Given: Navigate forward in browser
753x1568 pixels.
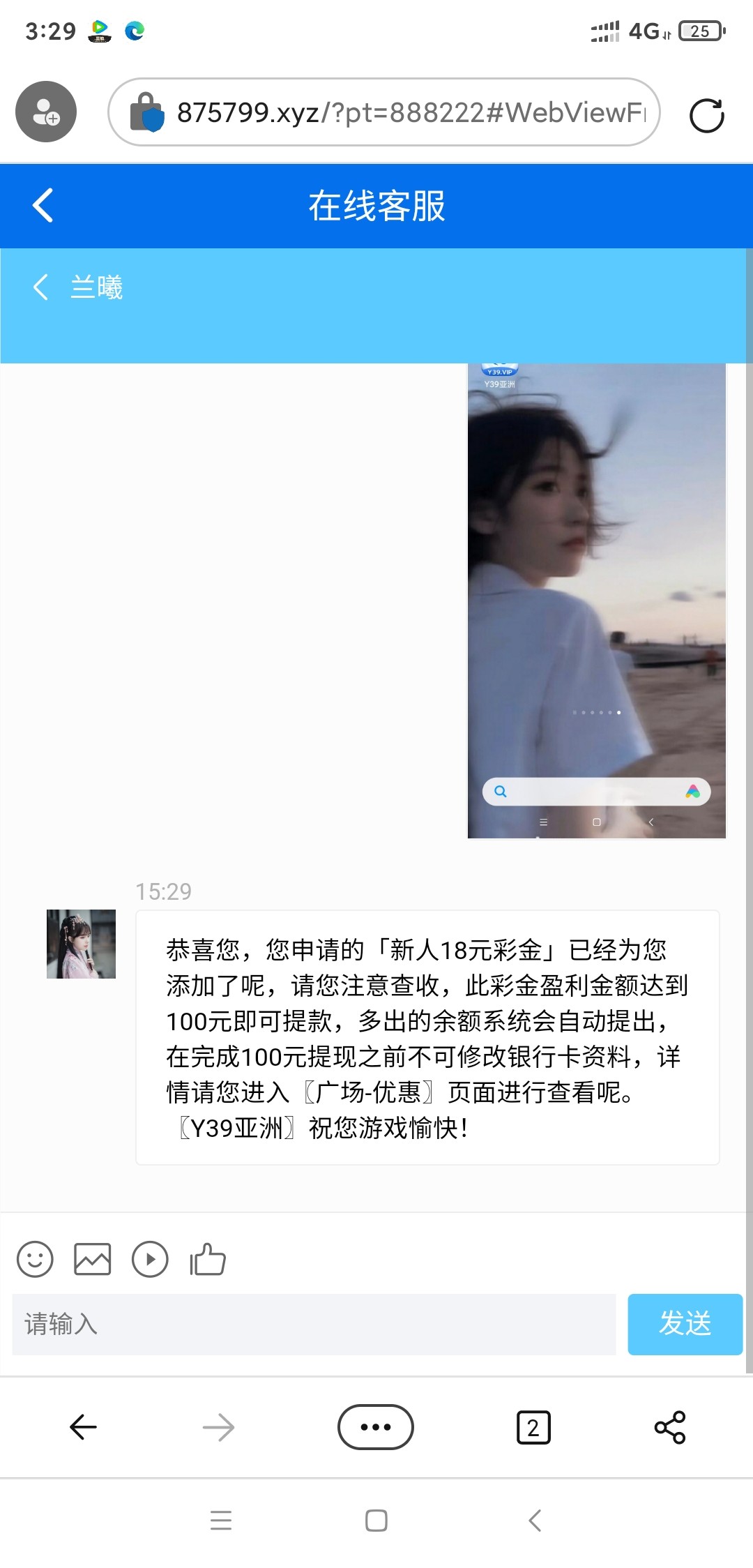Looking at the screenshot, I should click(219, 1427).
